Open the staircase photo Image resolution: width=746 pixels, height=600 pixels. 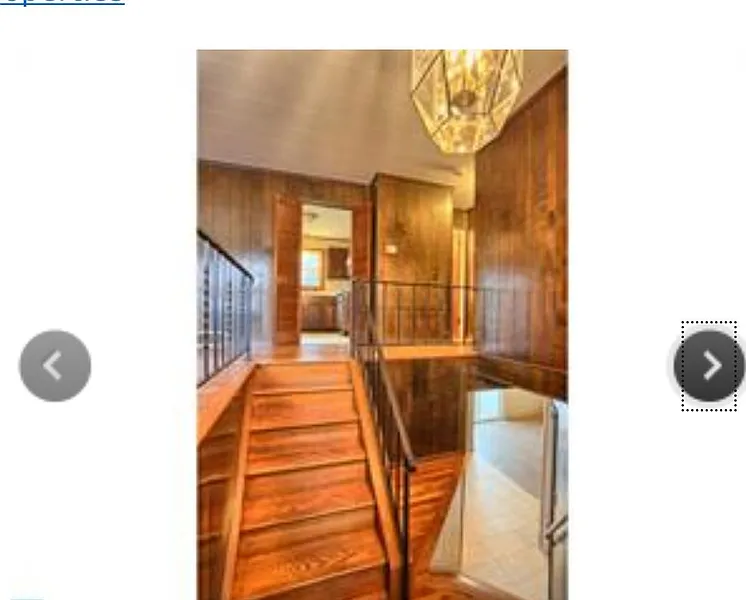(x=382, y=324)
